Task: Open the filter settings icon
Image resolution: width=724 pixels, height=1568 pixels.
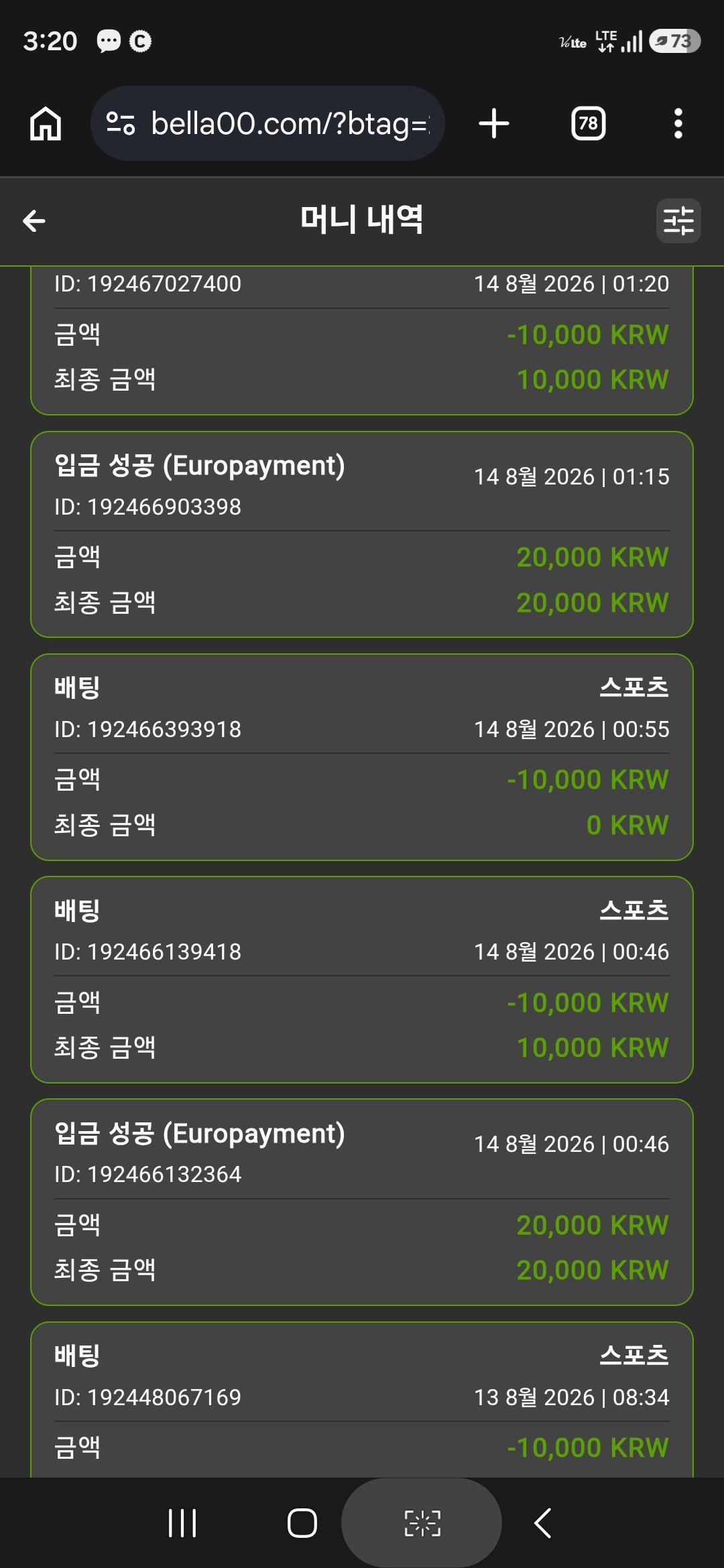Action: 678,220
